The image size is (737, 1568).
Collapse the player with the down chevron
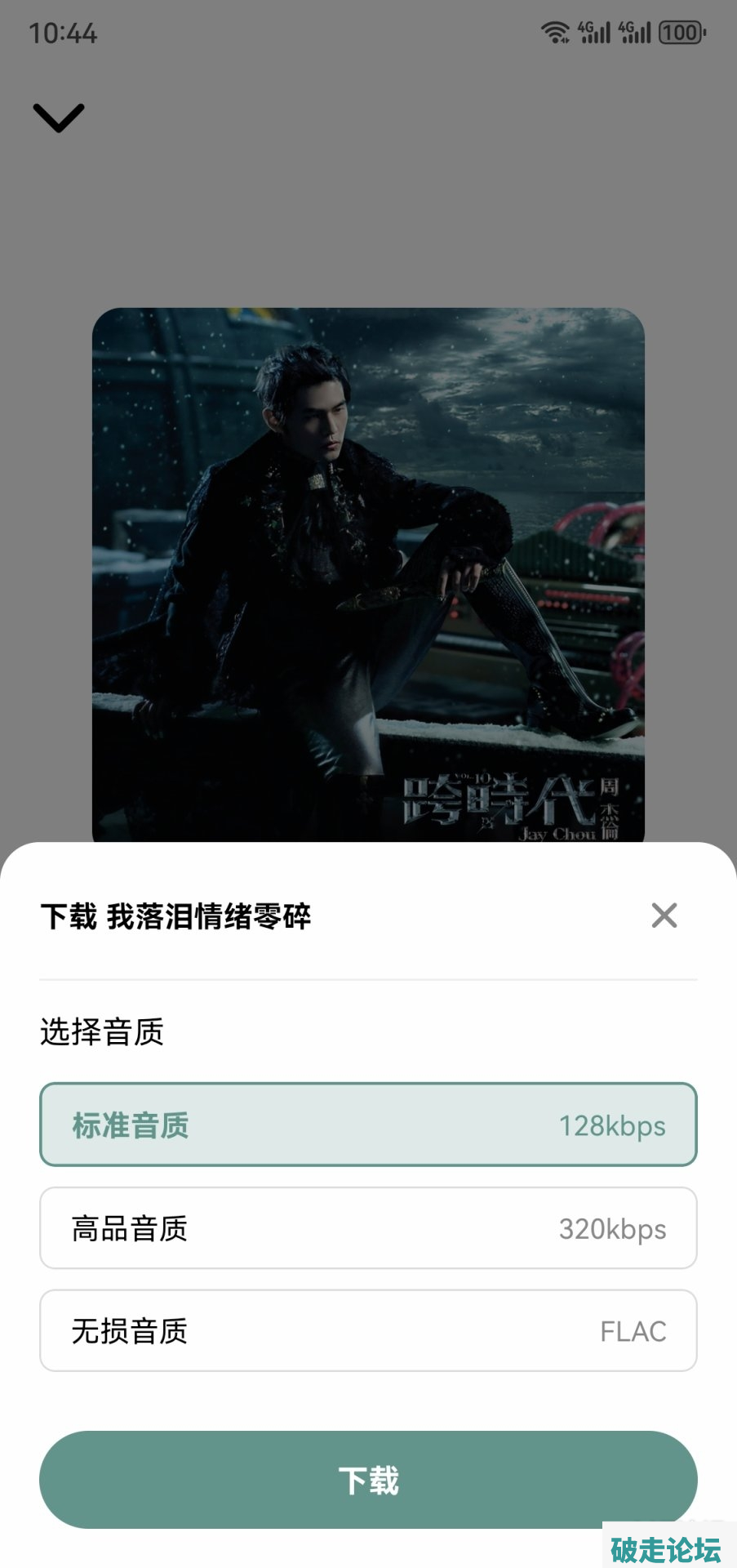click(59, 118)
